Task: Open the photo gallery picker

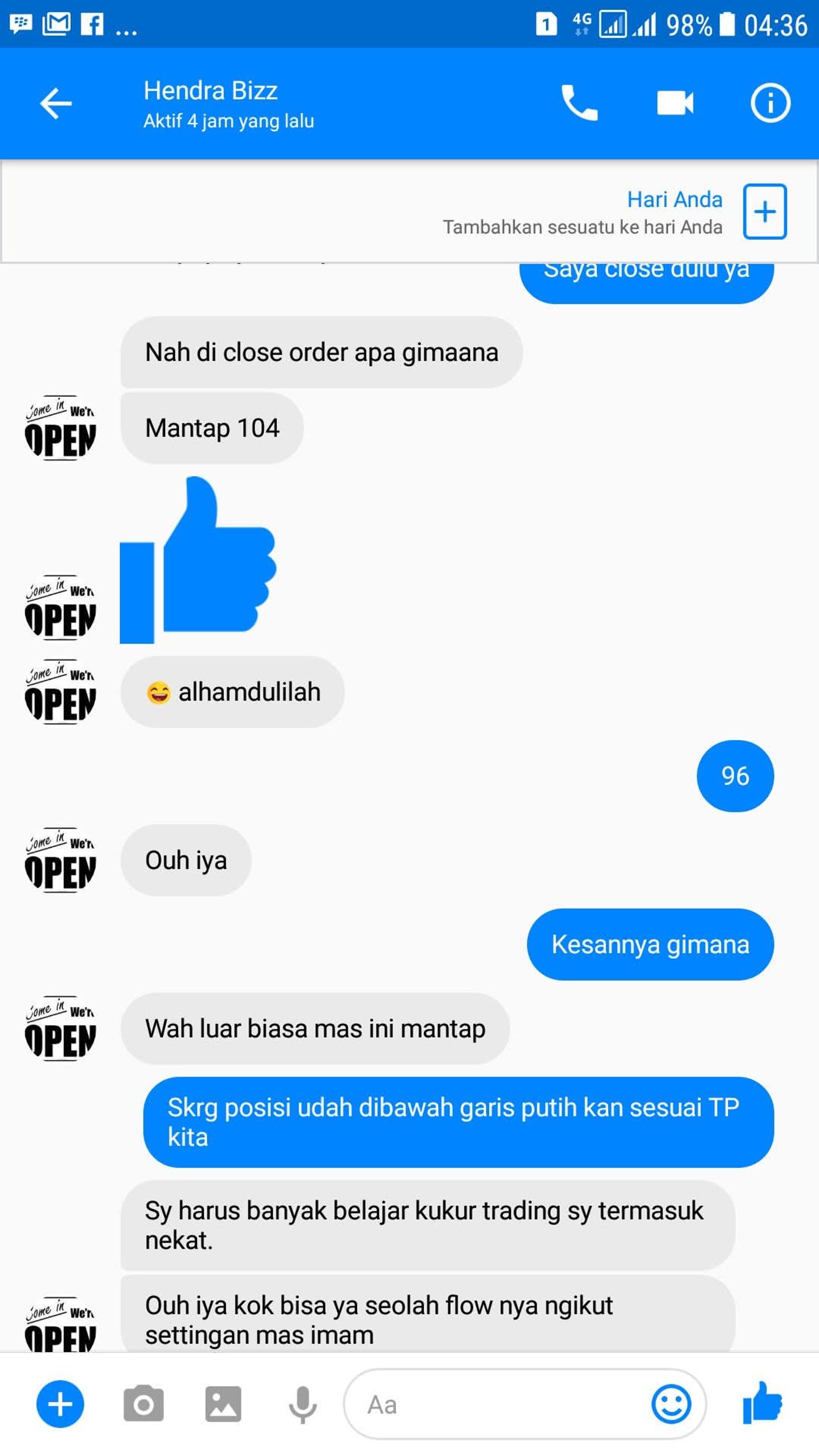Action: click(223, 1404)
